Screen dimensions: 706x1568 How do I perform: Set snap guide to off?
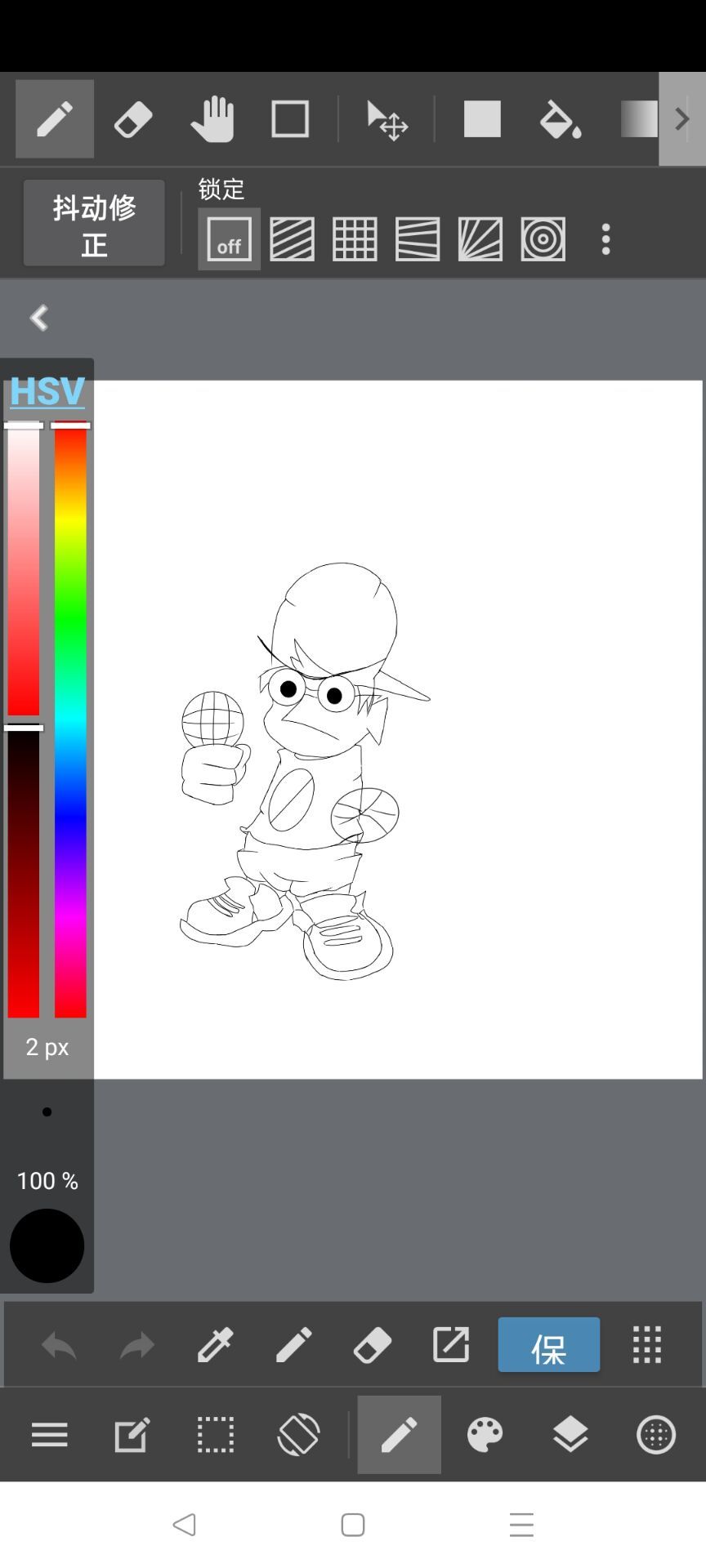[x=229, y=239]
